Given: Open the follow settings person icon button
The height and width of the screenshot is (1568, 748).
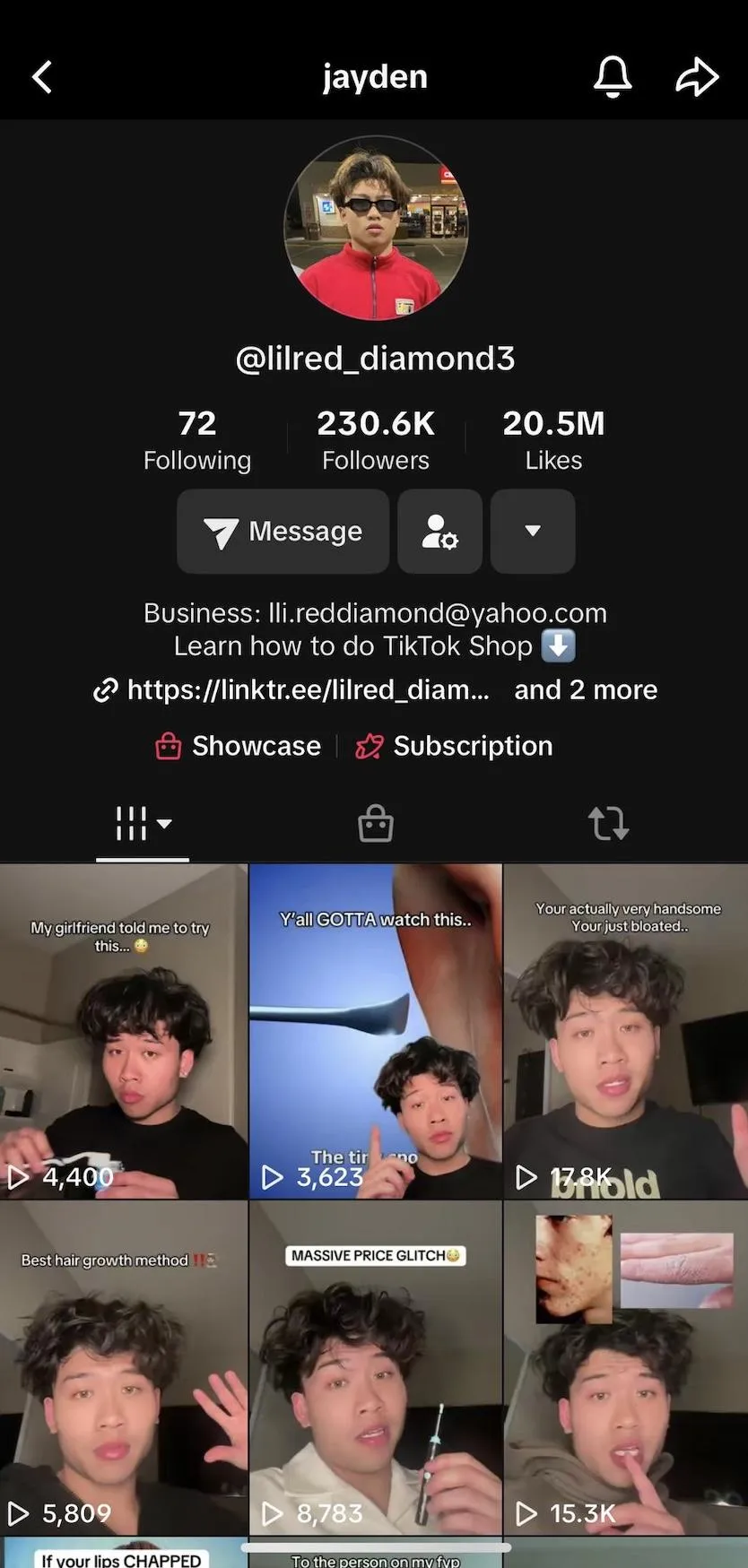Looking at the screenshot, I should [439, 532].
